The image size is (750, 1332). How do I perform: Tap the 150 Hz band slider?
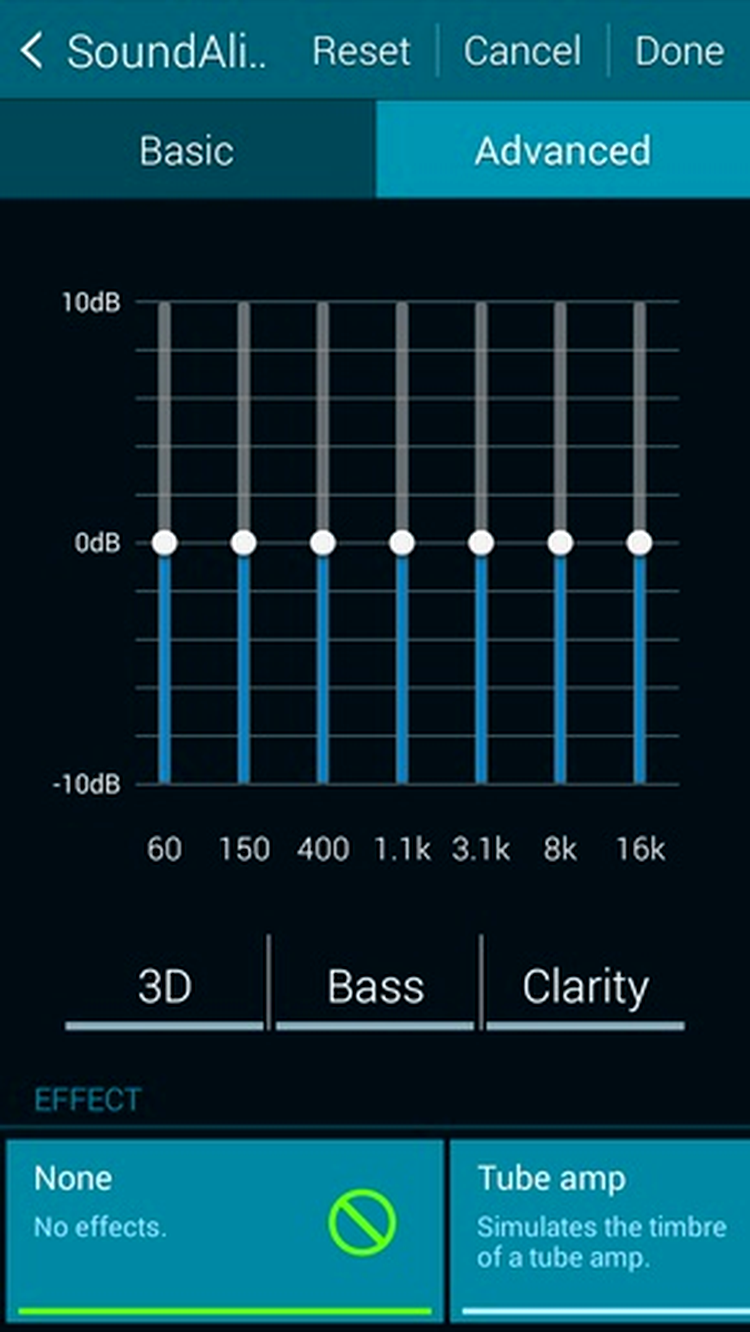244,543
